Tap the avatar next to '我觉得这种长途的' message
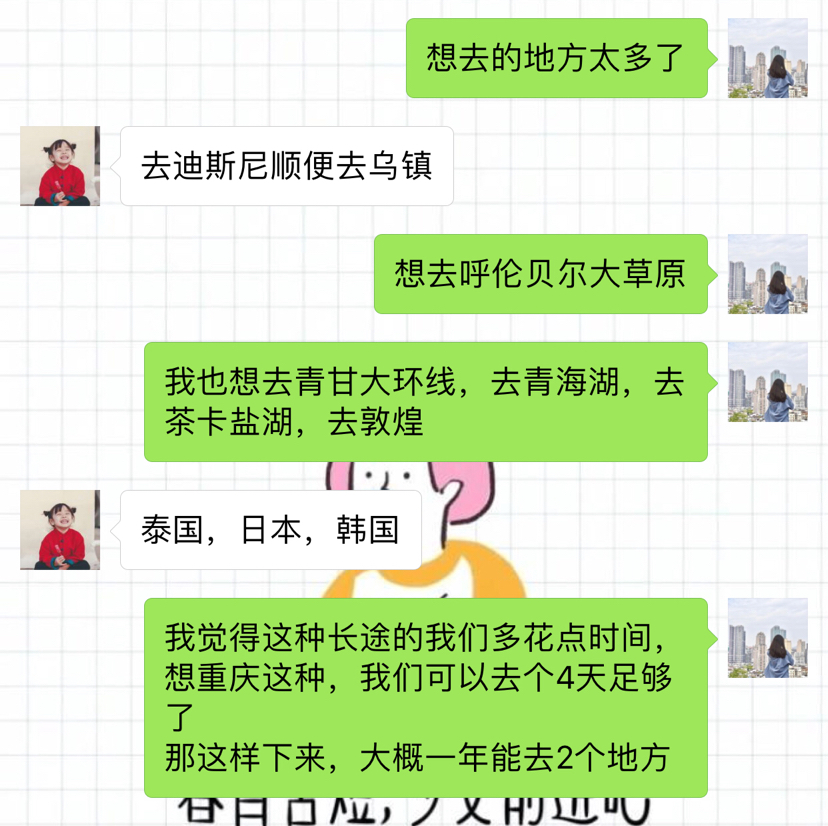Screen dimensions: 828x826 pos(767,638)
